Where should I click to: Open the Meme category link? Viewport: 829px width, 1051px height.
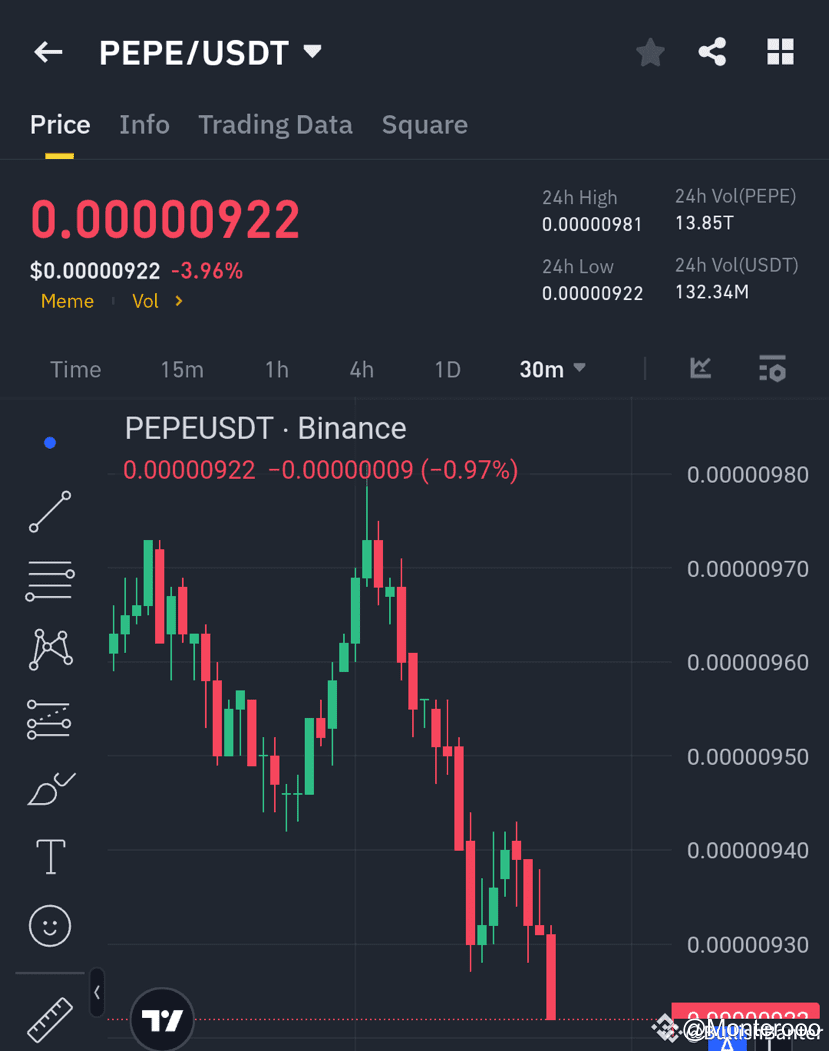[67, 301]
